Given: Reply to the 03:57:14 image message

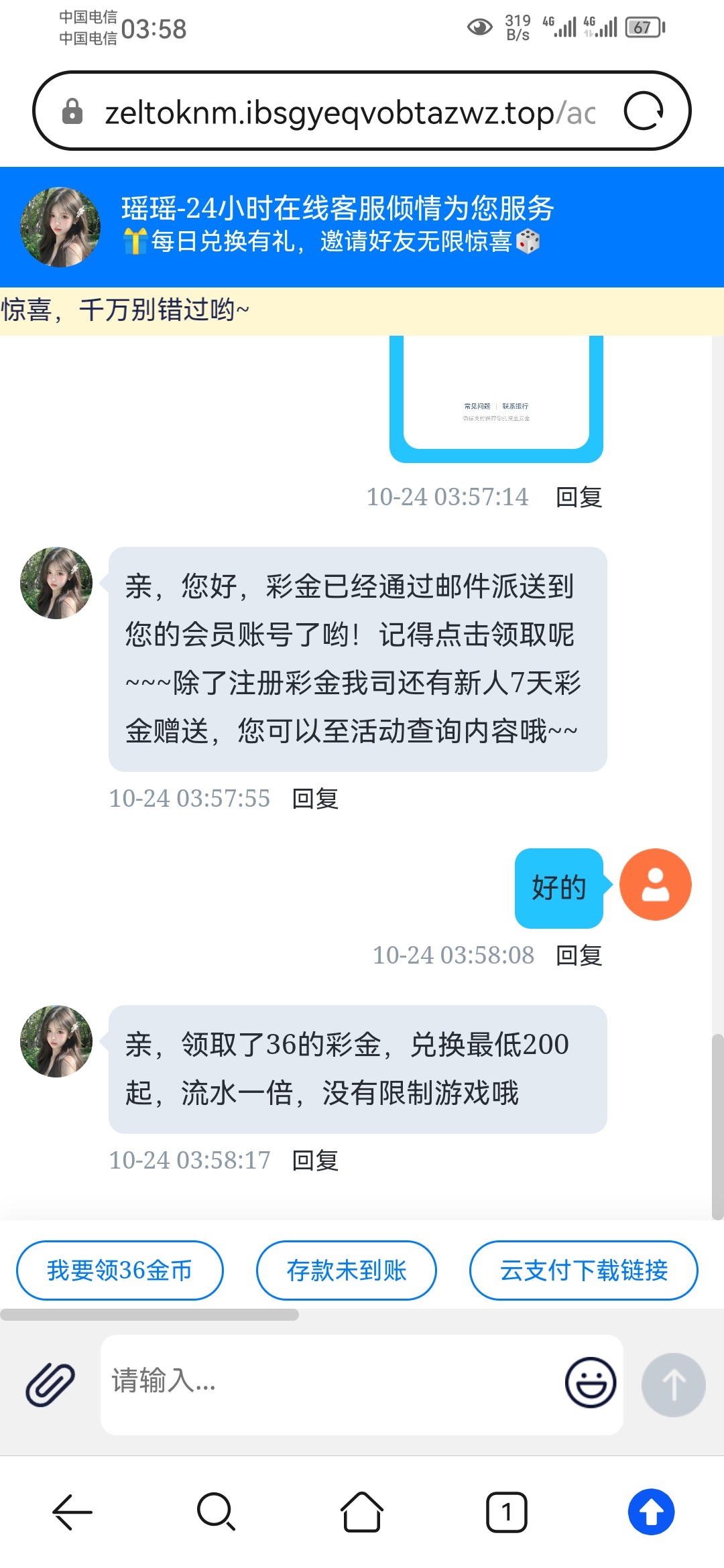Looking at the screenshot, I should [579, 497].
